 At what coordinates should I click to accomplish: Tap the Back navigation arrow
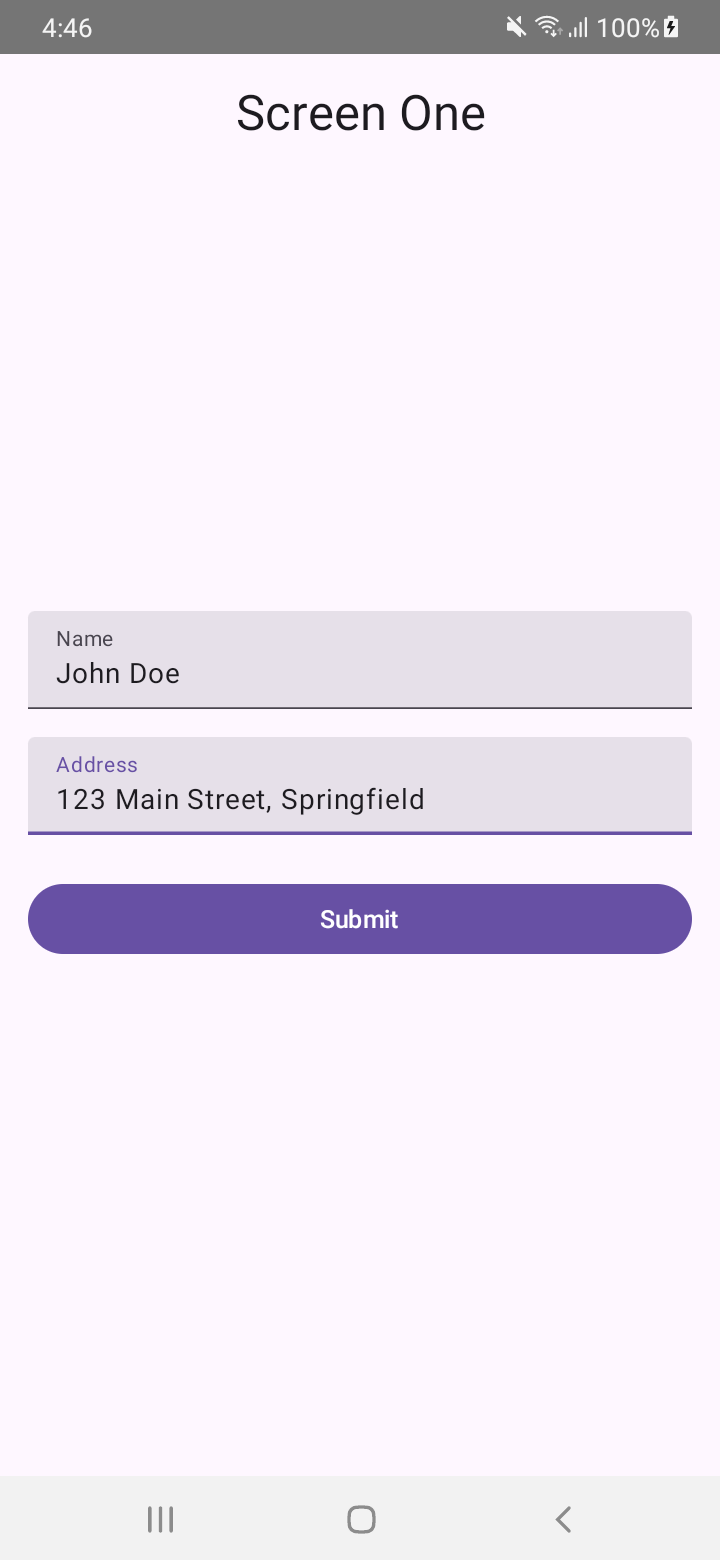562,1518
